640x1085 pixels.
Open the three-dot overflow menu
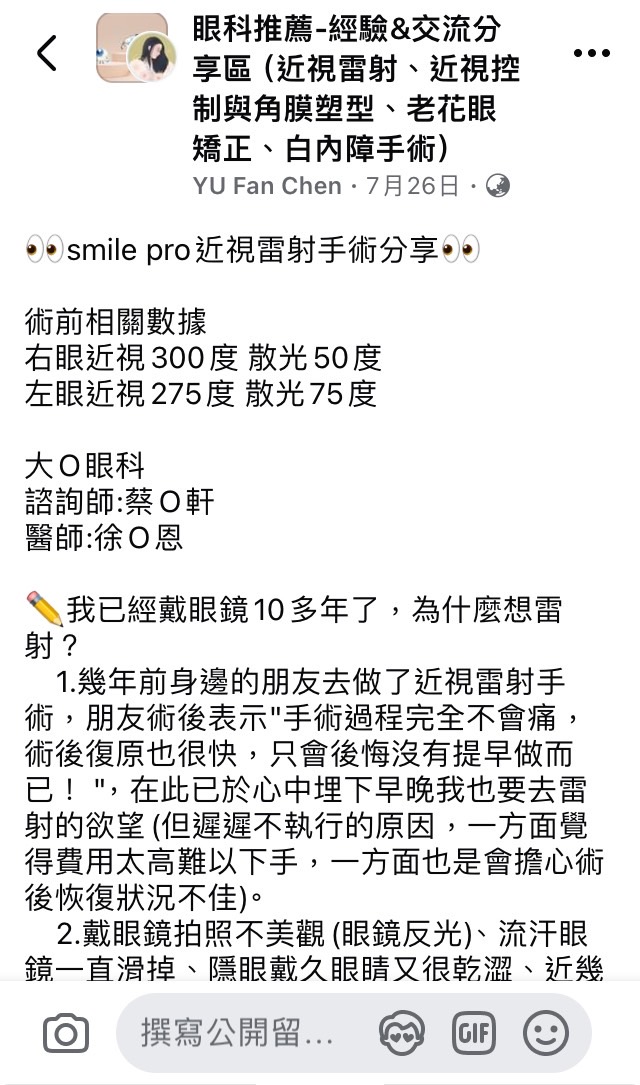[x=592, y=53]
